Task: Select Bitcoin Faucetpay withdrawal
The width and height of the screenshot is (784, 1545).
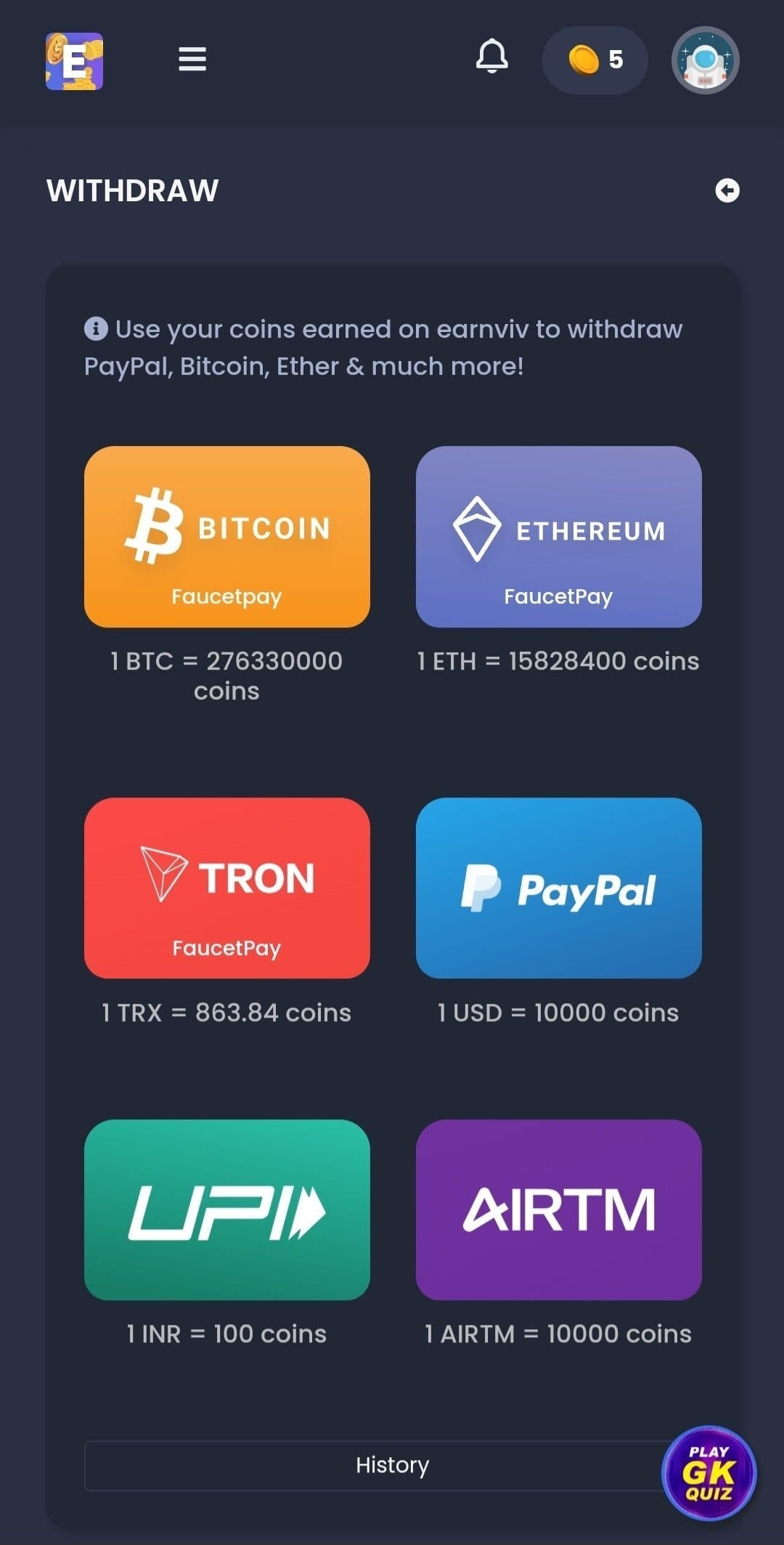Action: tap(226, 537)
